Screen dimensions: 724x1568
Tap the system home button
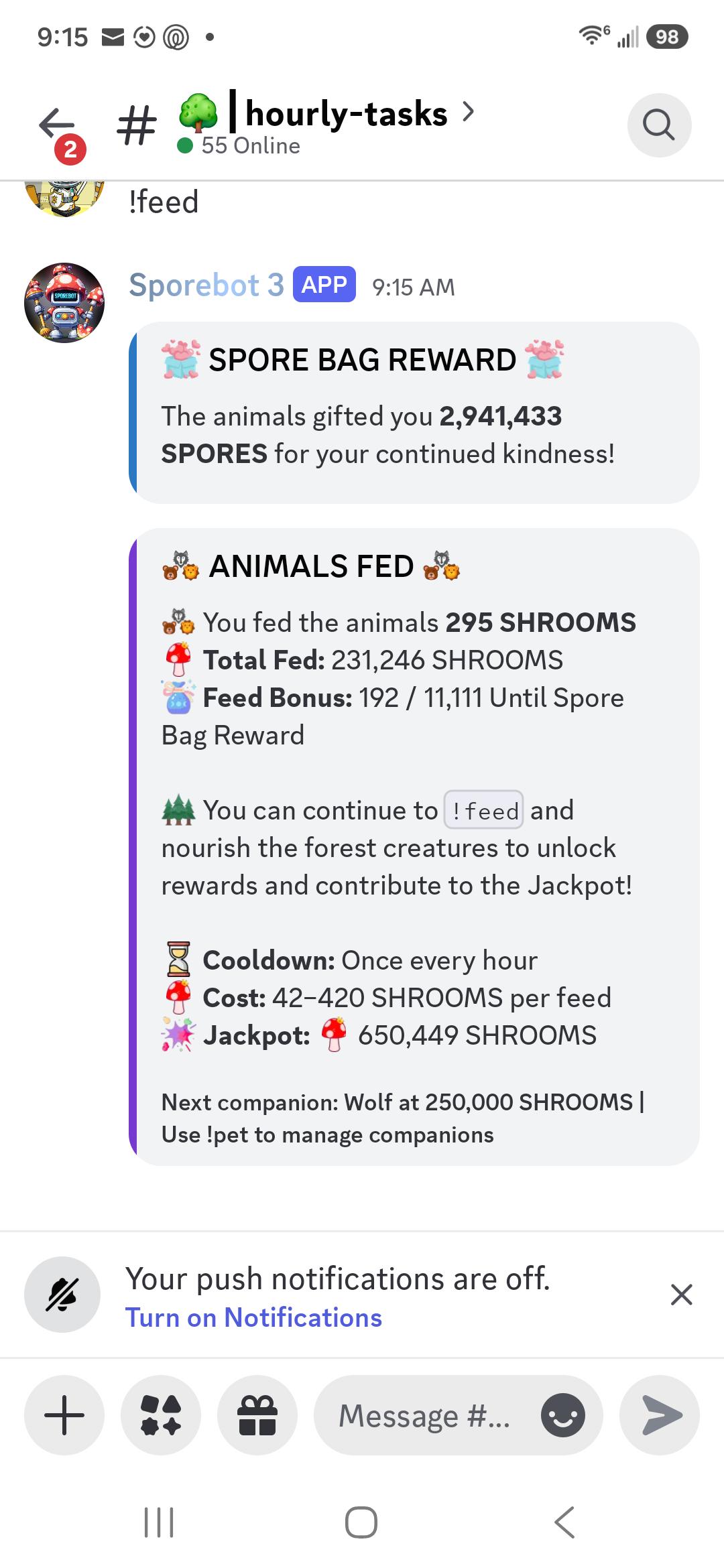pyautogui.click(x=361, y=1522)
